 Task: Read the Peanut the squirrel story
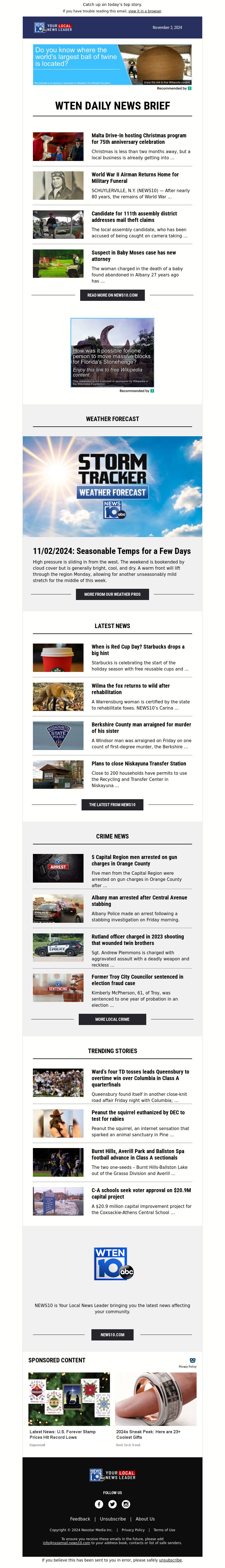click(138, 1115)
